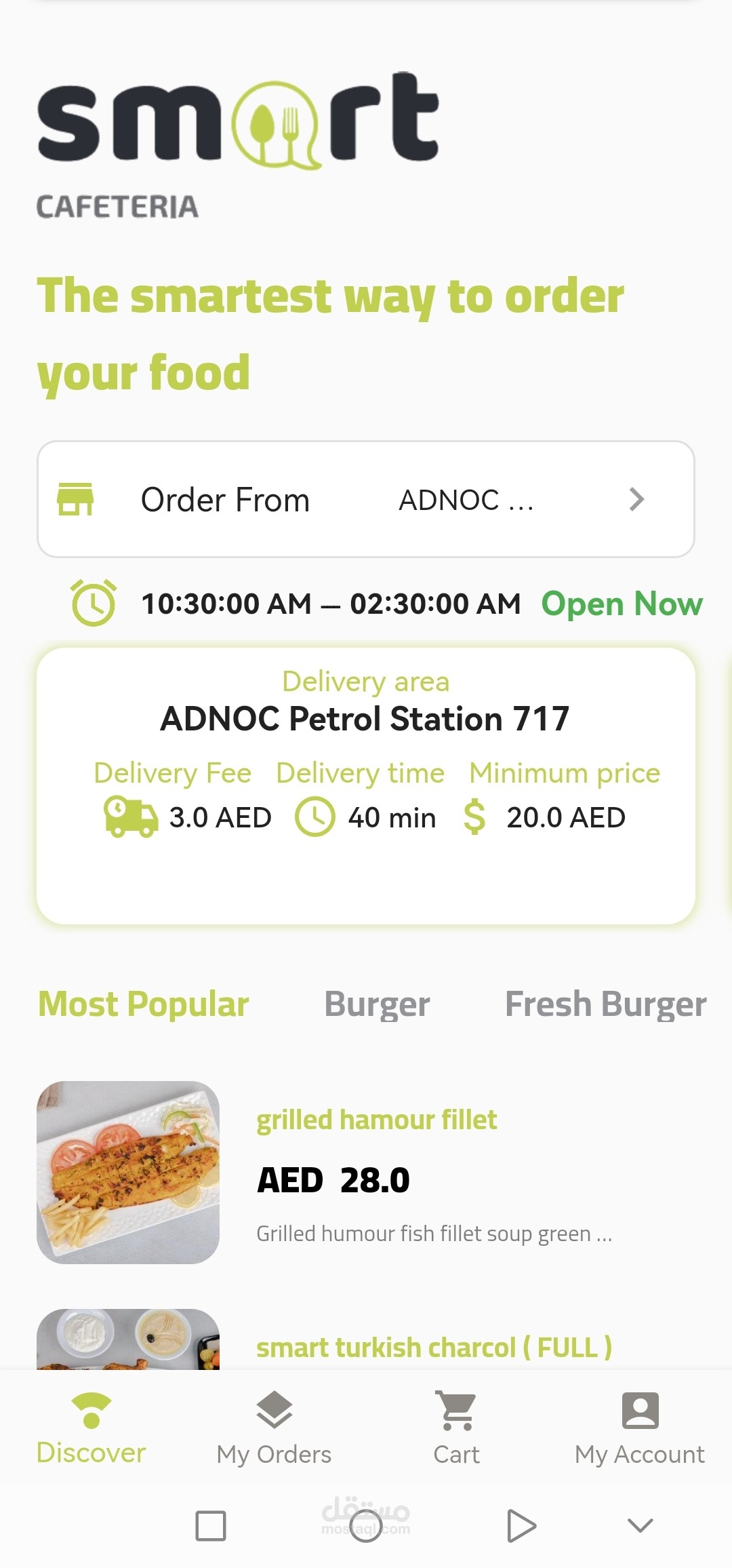
Task: Open grilled hamour fillet item
Action: coord(376,1120)
